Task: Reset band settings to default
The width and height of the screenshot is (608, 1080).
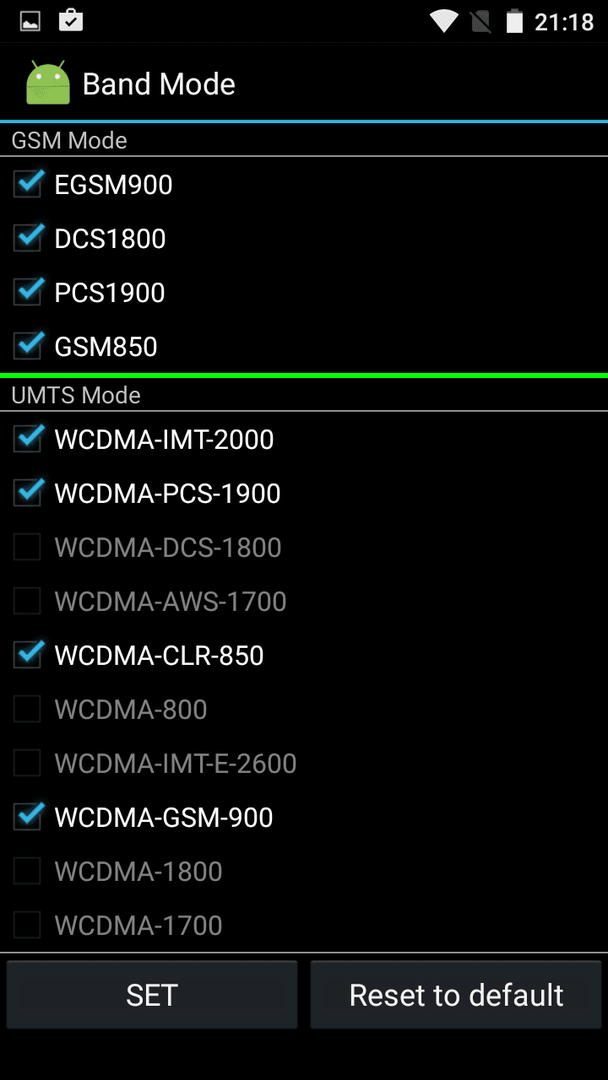Action: [456, 995]
